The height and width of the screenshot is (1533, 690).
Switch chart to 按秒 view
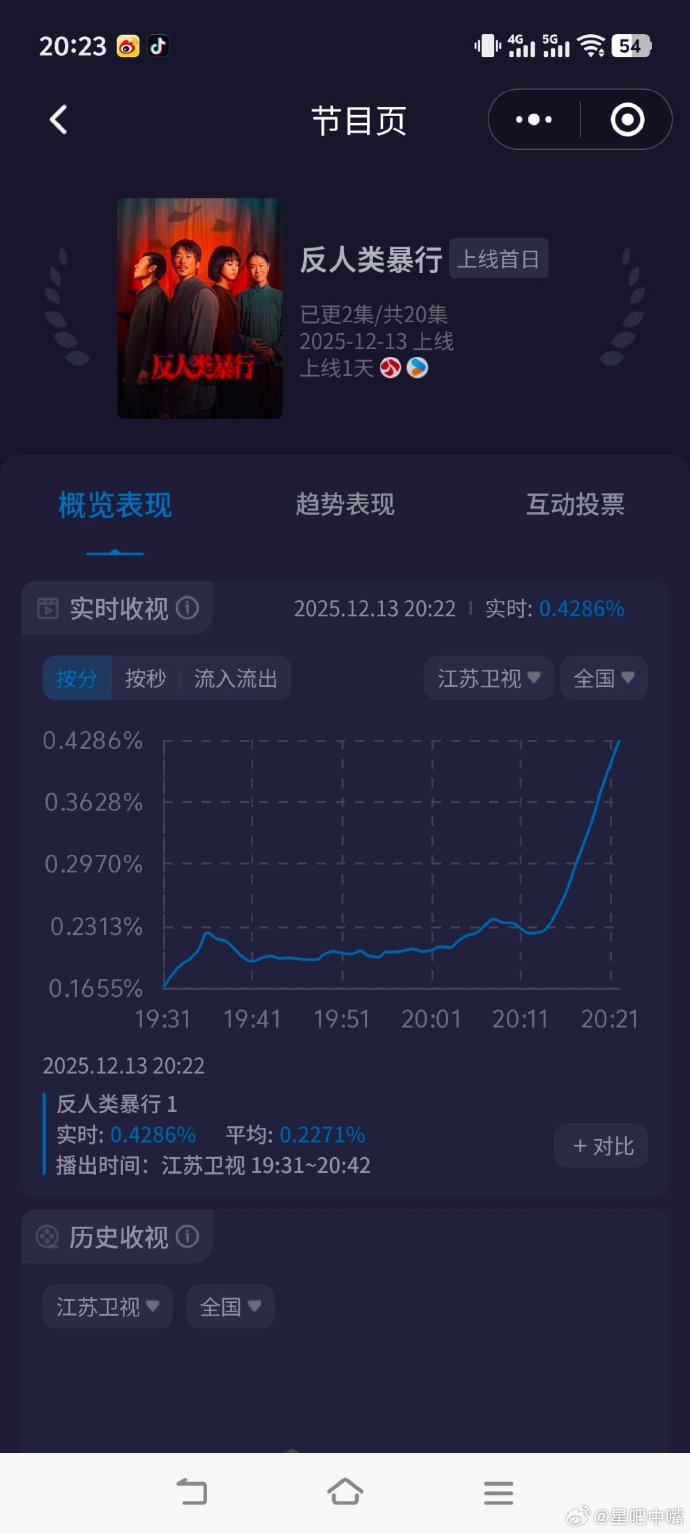pos(145,678)
